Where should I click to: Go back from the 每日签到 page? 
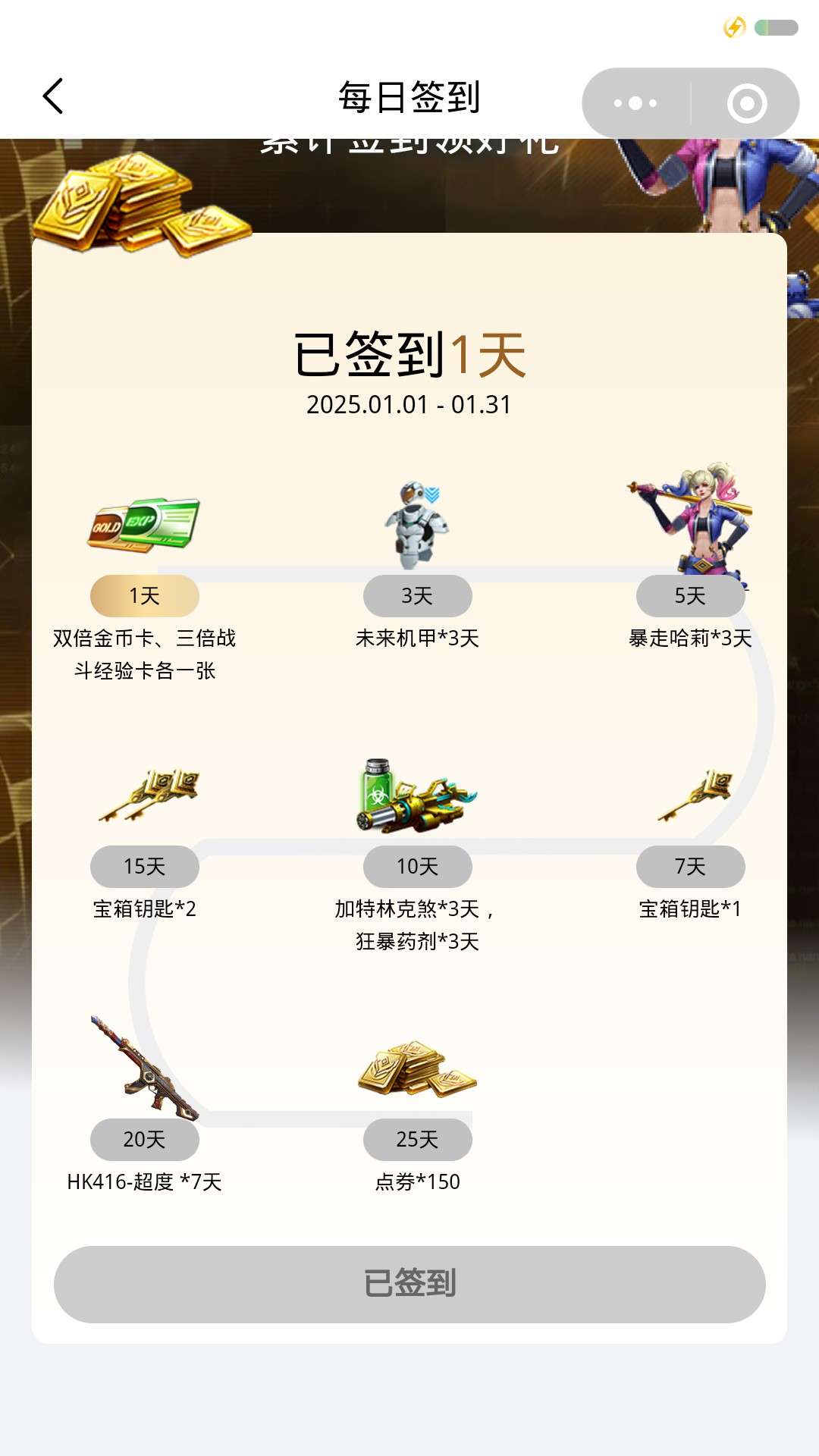pos(53,96)
